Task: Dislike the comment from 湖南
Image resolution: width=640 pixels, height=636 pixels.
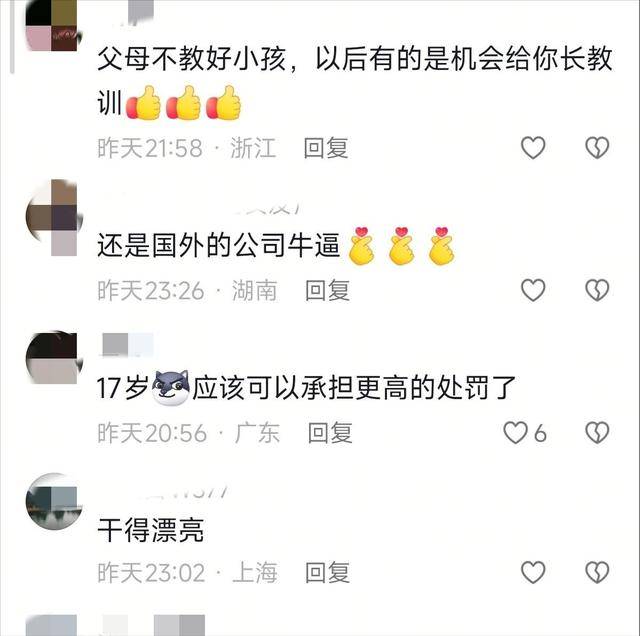Action: [x=597, y=290]
